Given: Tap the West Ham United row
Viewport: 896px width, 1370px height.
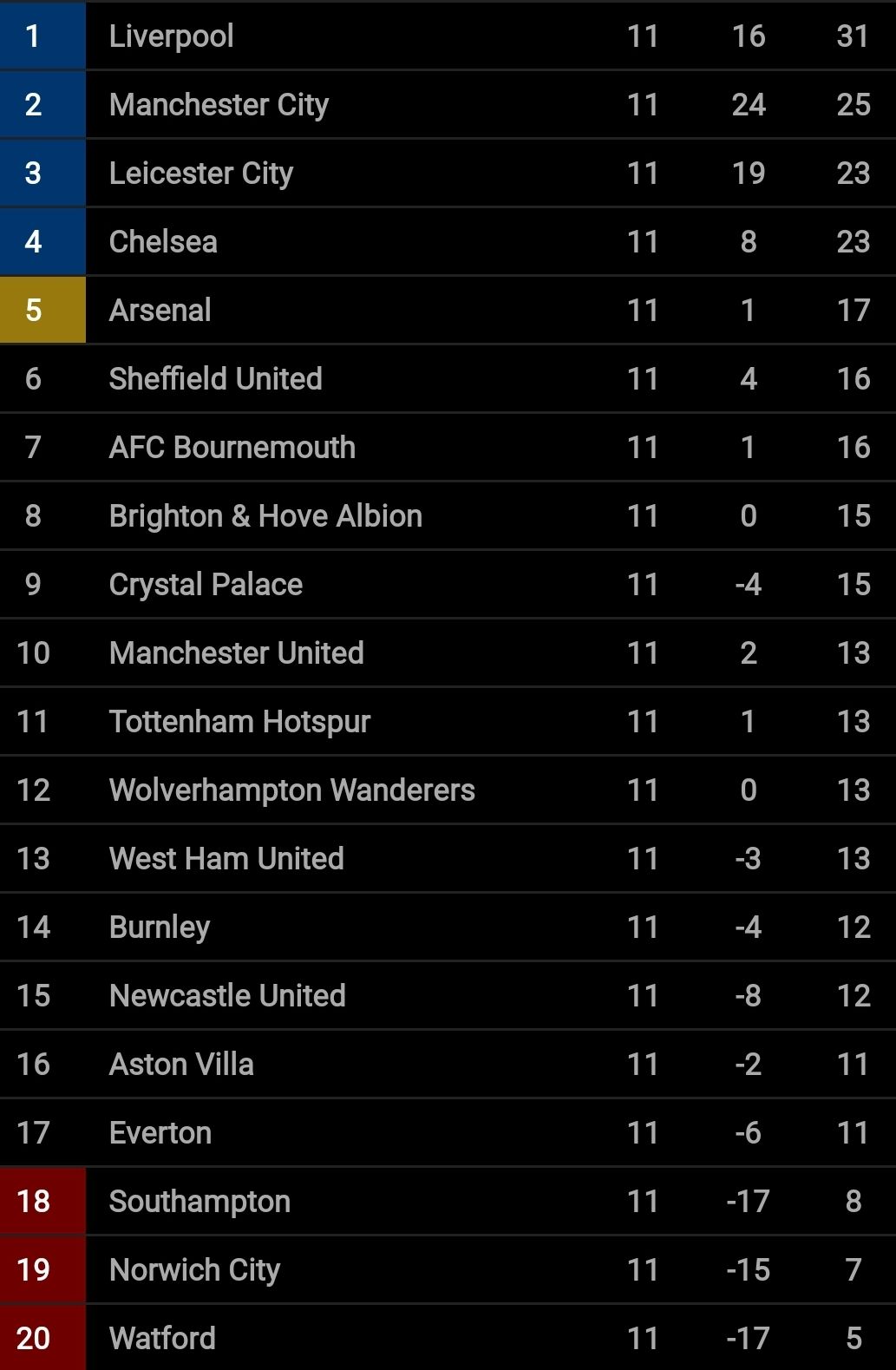Looking at the screenshot, I should click(x=448, y=858).
